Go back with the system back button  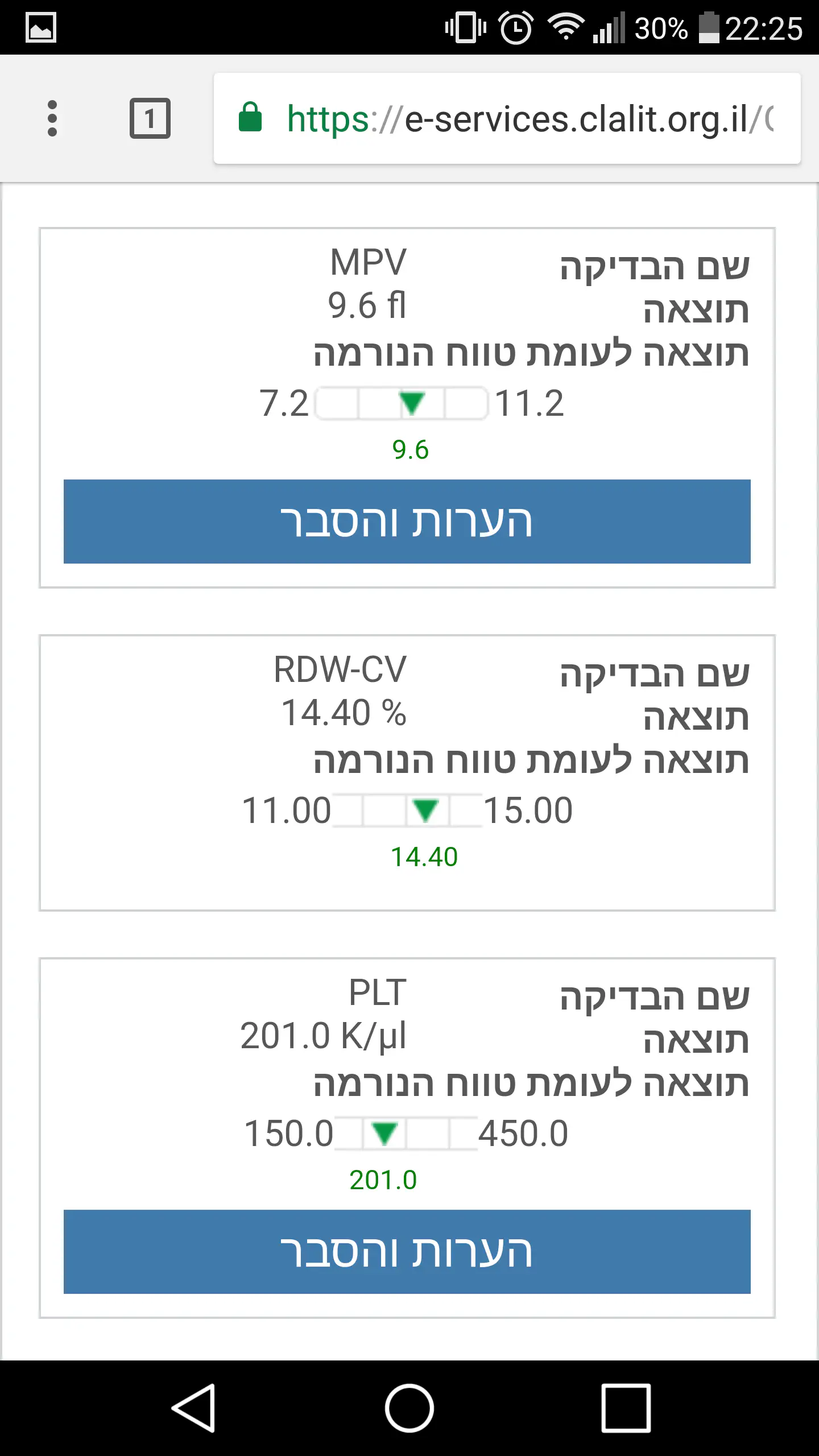click(193, 1408)
